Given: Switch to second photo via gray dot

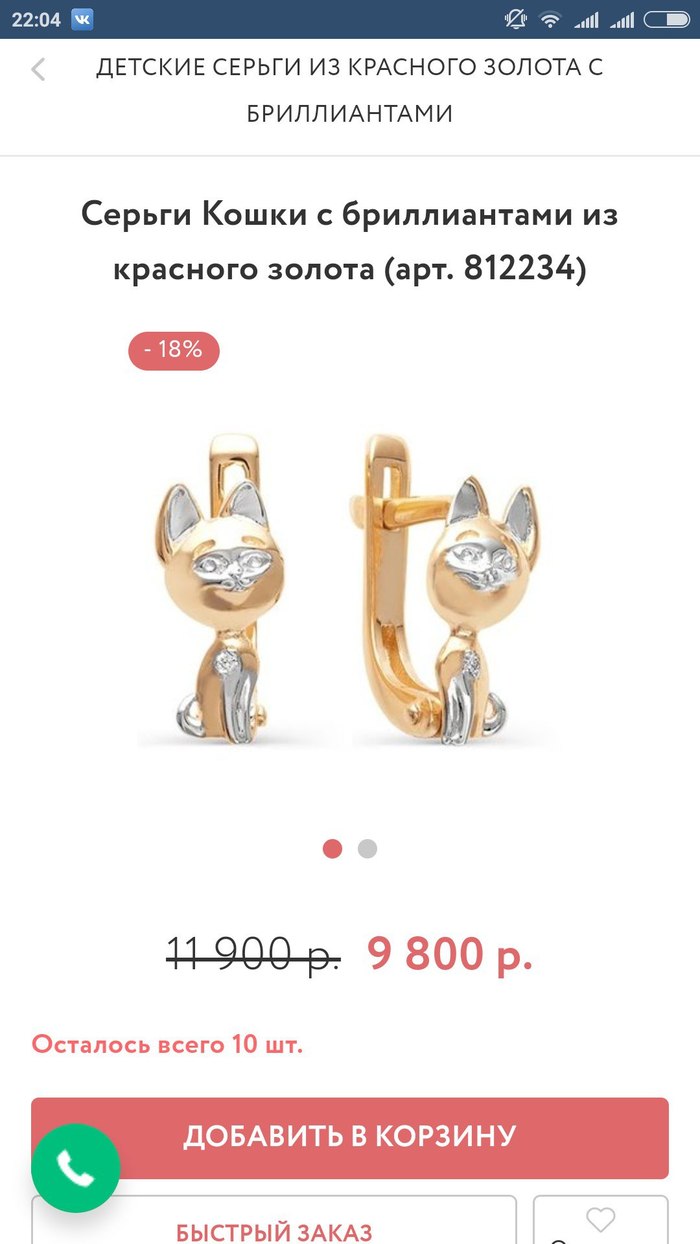Looking at the screenshot, I should pyautogui.click(x=367, y=849).
